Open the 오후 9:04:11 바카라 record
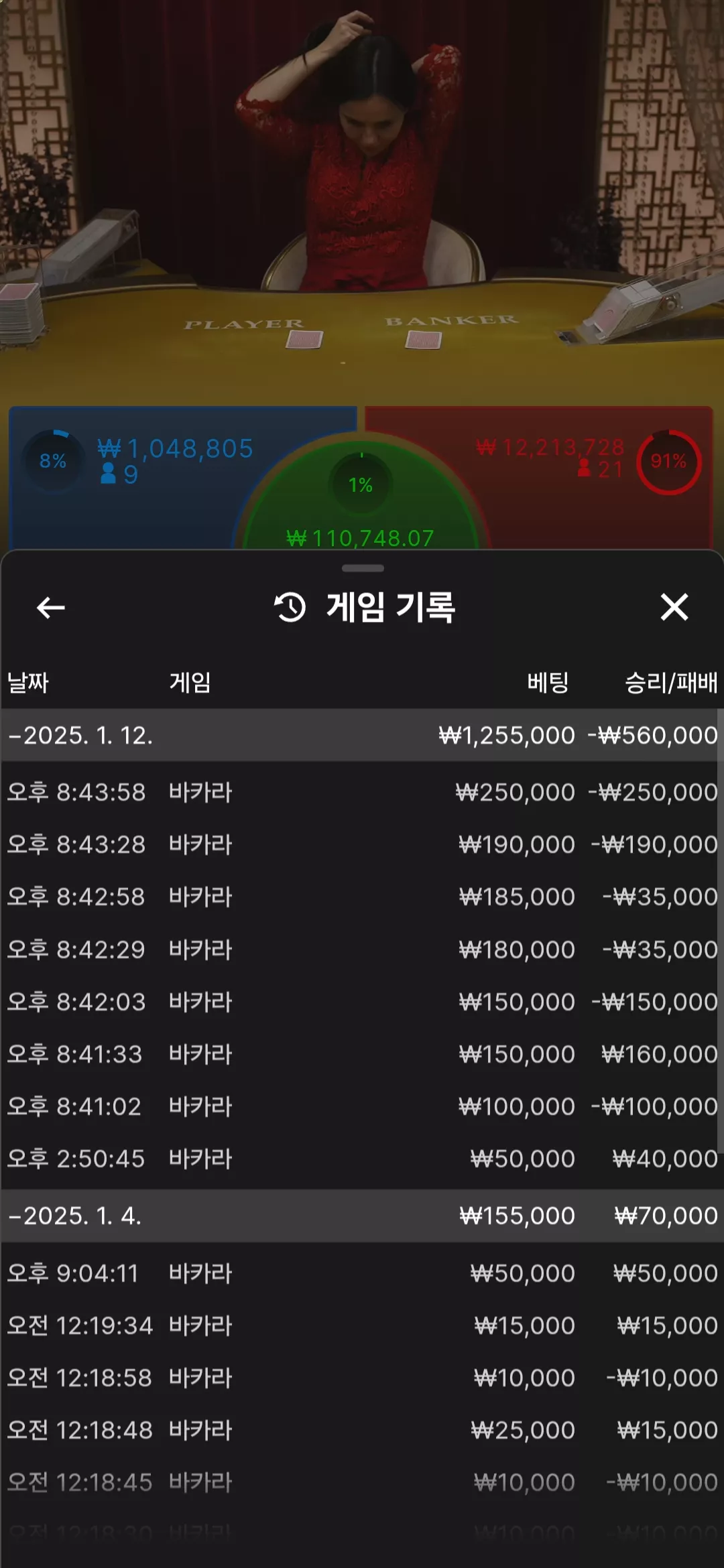724x1568 pixels. (362, 1273)
